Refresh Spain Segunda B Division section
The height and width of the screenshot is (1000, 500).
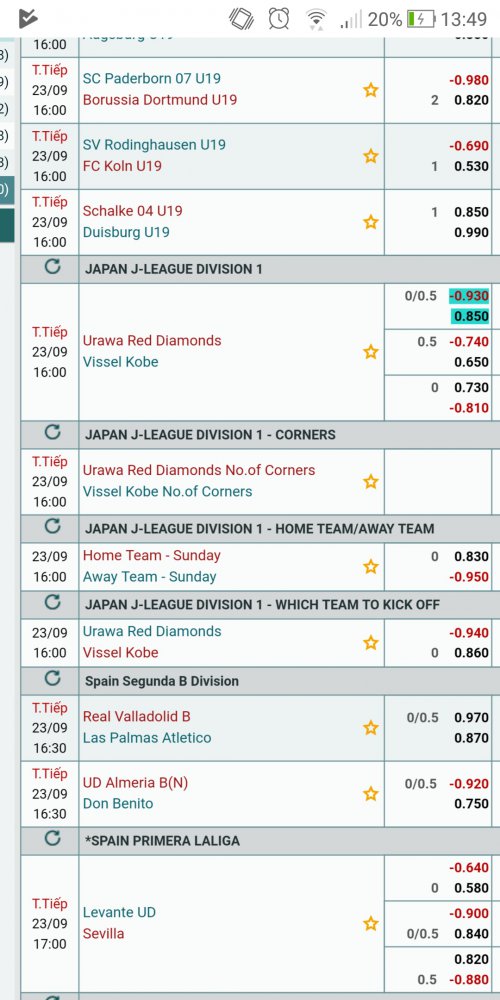[52, 680]
